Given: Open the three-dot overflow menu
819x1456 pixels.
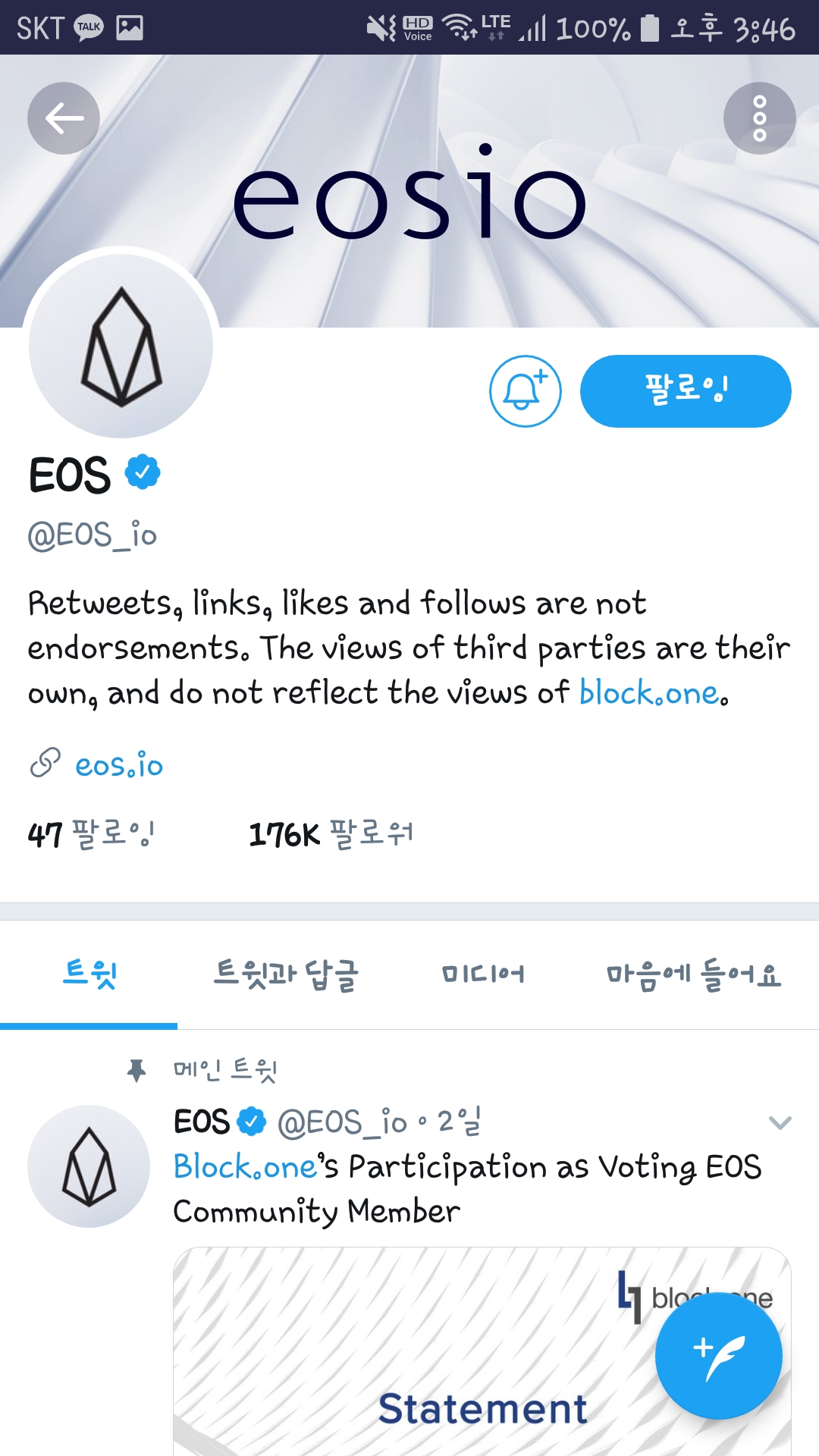Looking at the screenshot, I should tap(759, 118).
